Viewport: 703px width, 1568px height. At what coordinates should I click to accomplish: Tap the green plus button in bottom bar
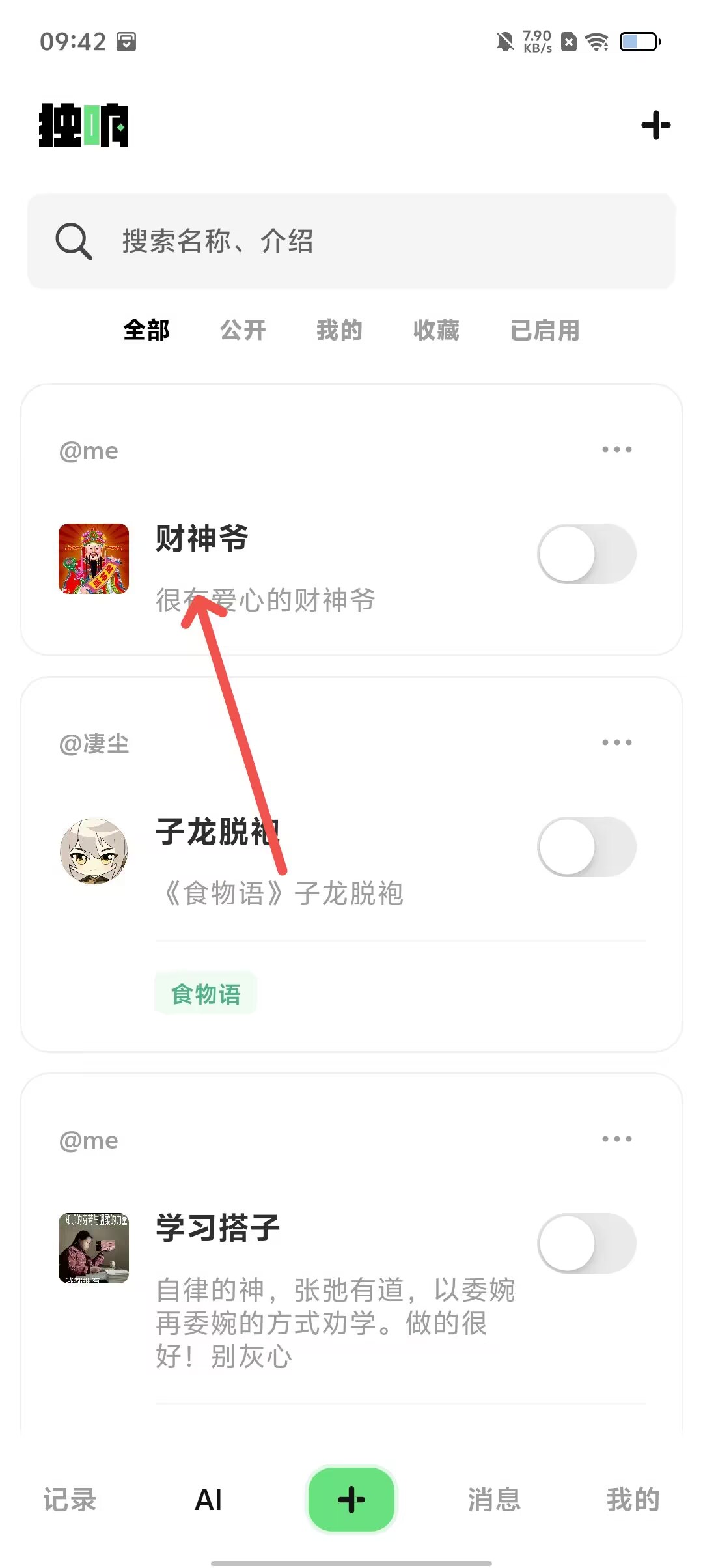point(351,1500)
